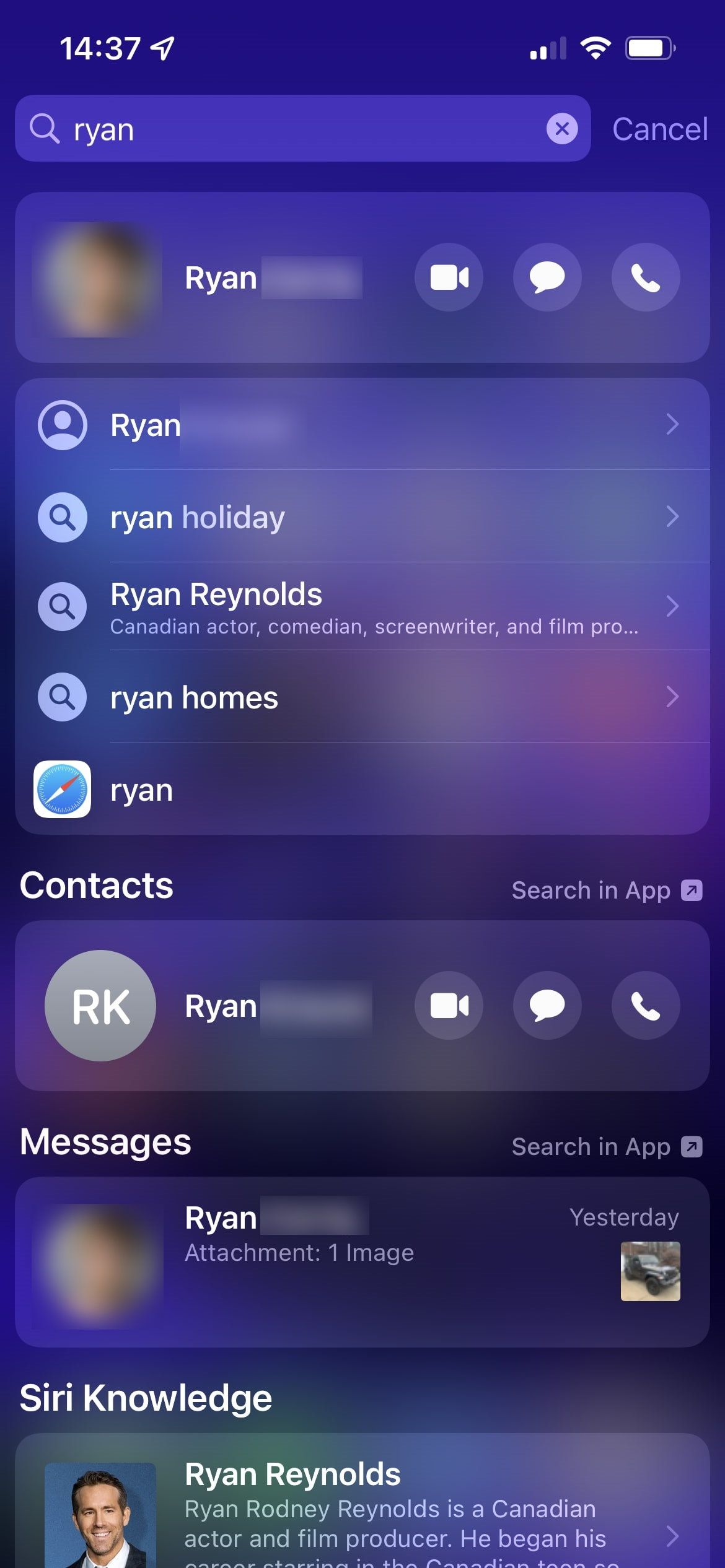Video call the RK contact Ryan

point(449,1005)
